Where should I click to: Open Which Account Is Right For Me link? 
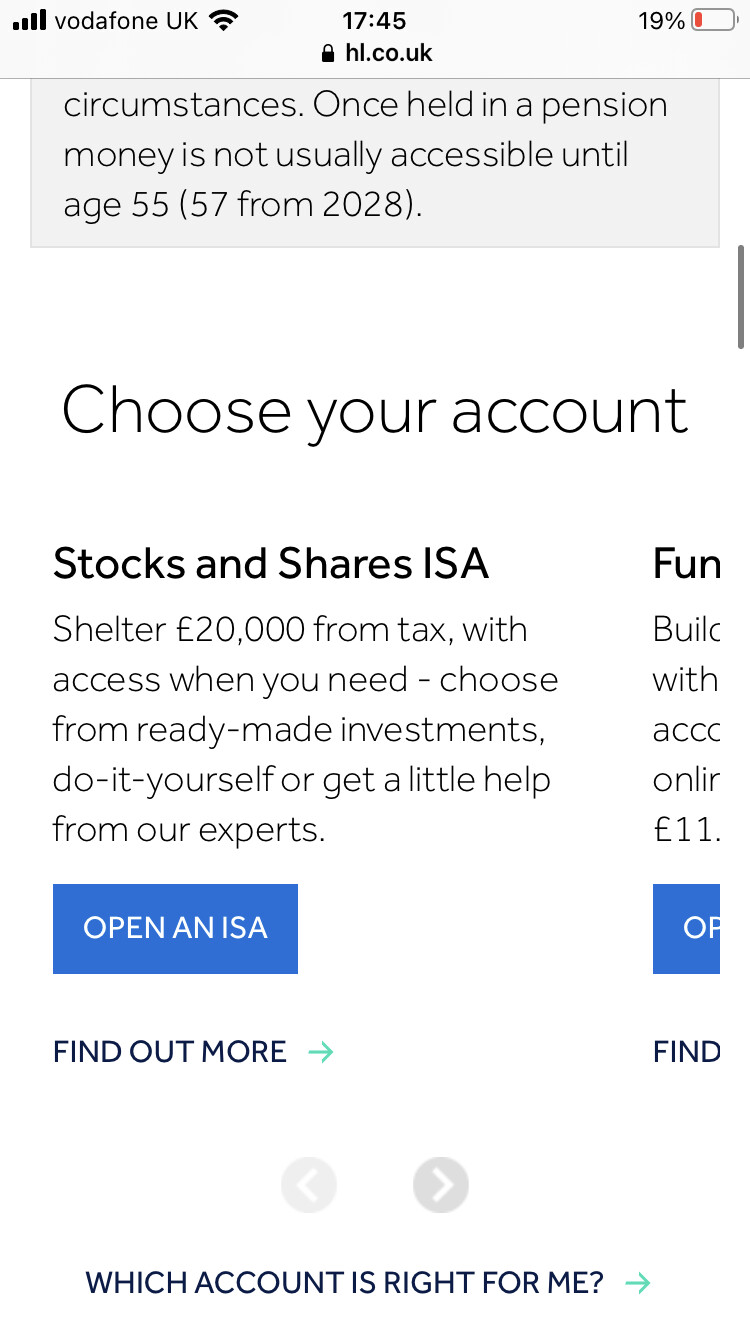point(368,1282)
